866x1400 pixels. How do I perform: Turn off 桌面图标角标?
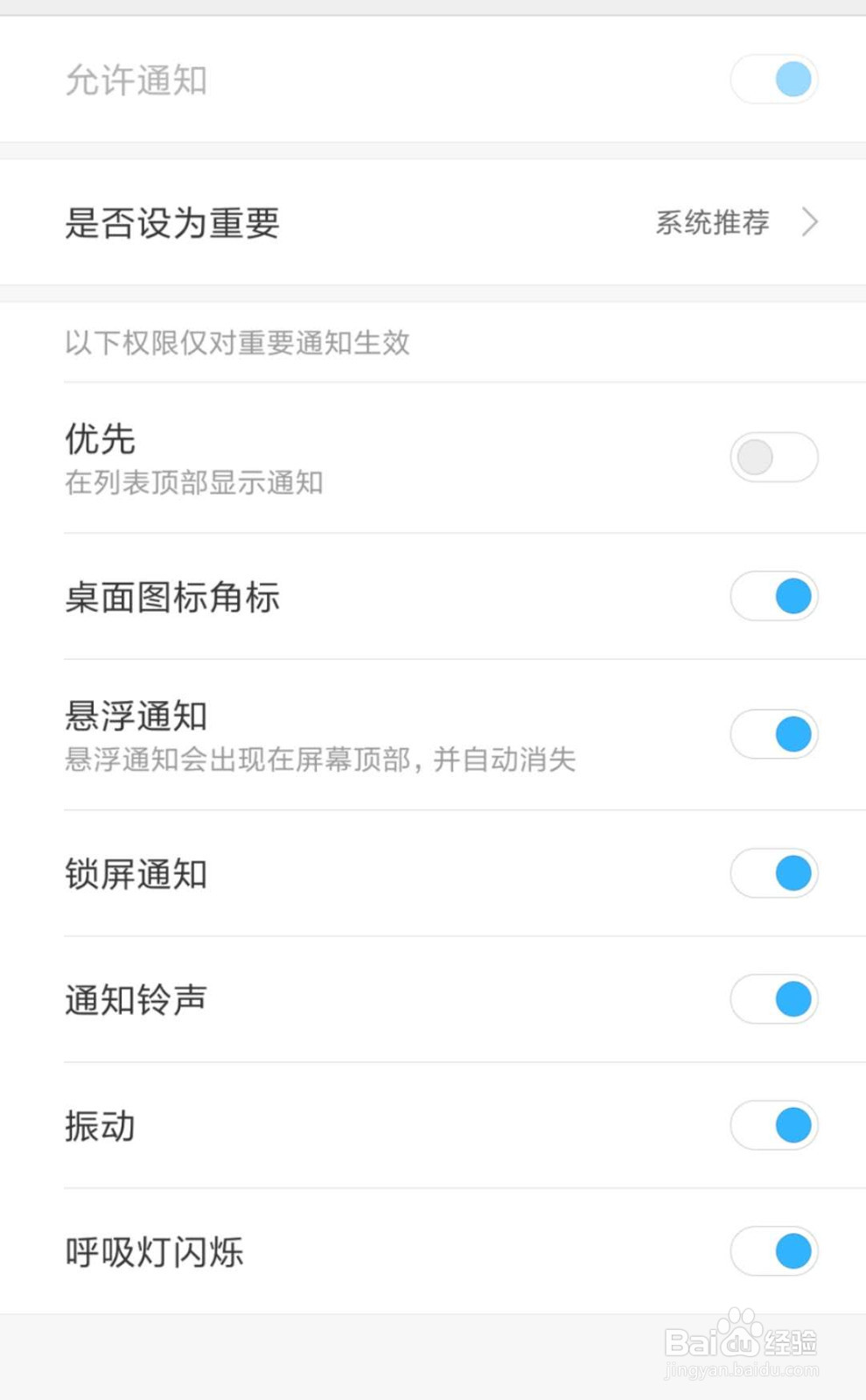(774, 597)
